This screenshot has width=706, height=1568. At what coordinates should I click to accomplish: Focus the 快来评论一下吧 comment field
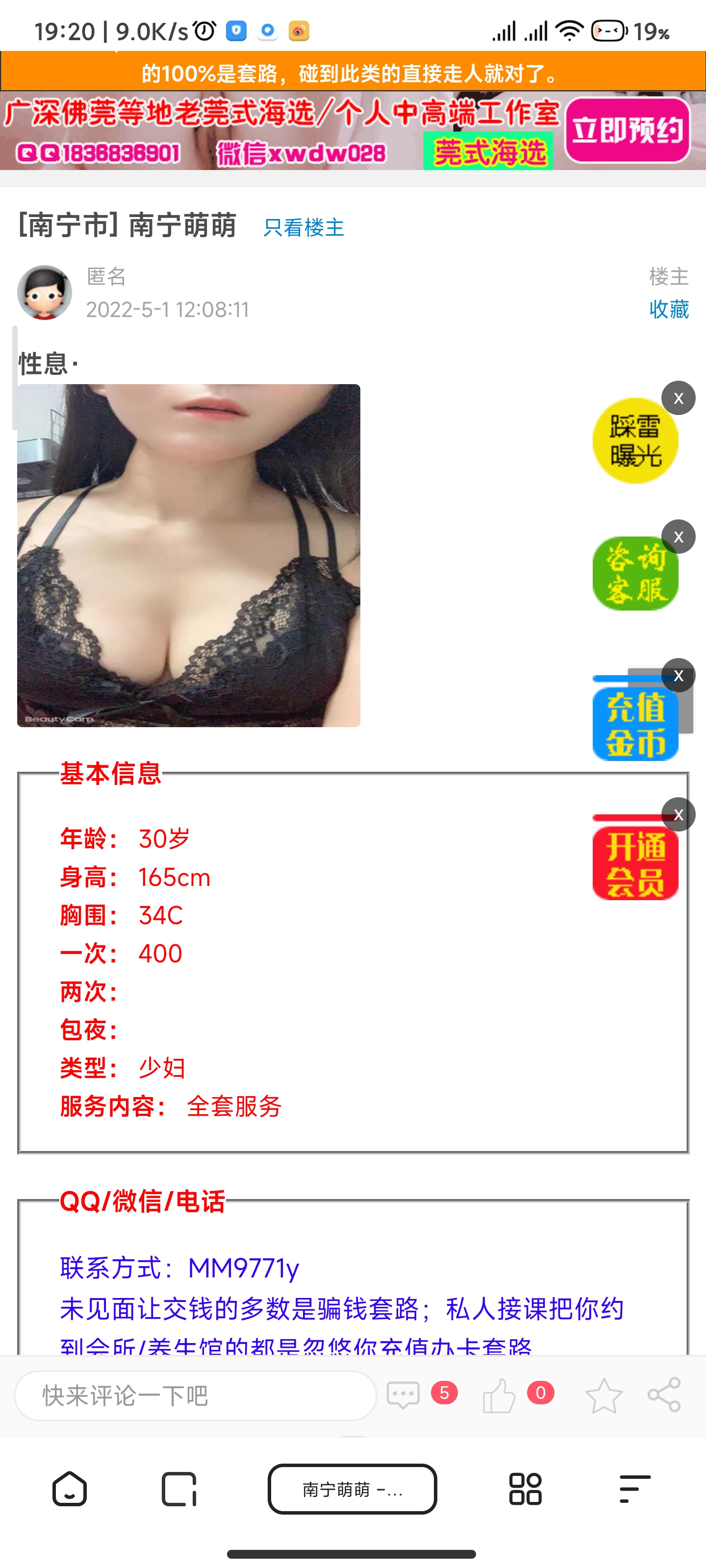tap(195, 1395)
